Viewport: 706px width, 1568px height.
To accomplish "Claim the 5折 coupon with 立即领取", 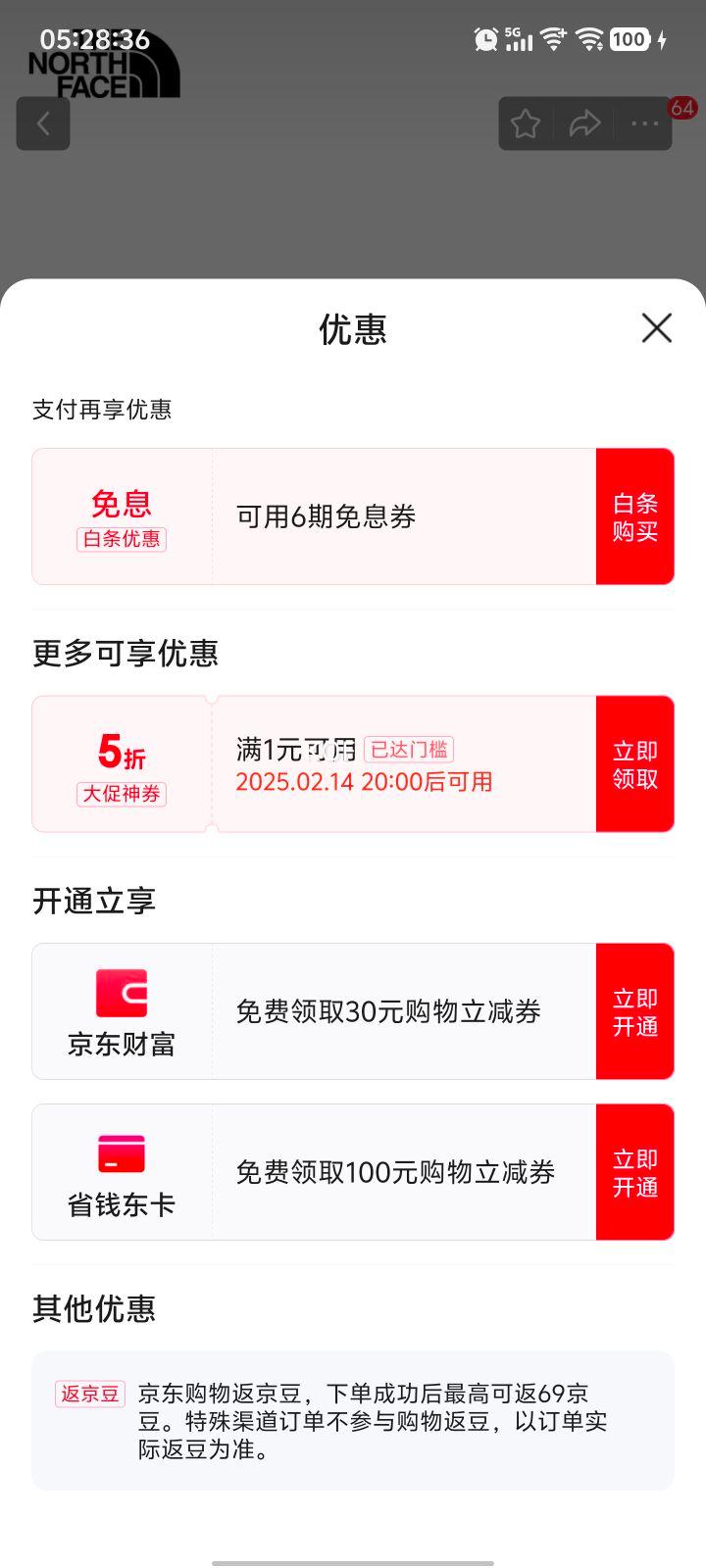I will click(x=634, y=764).
